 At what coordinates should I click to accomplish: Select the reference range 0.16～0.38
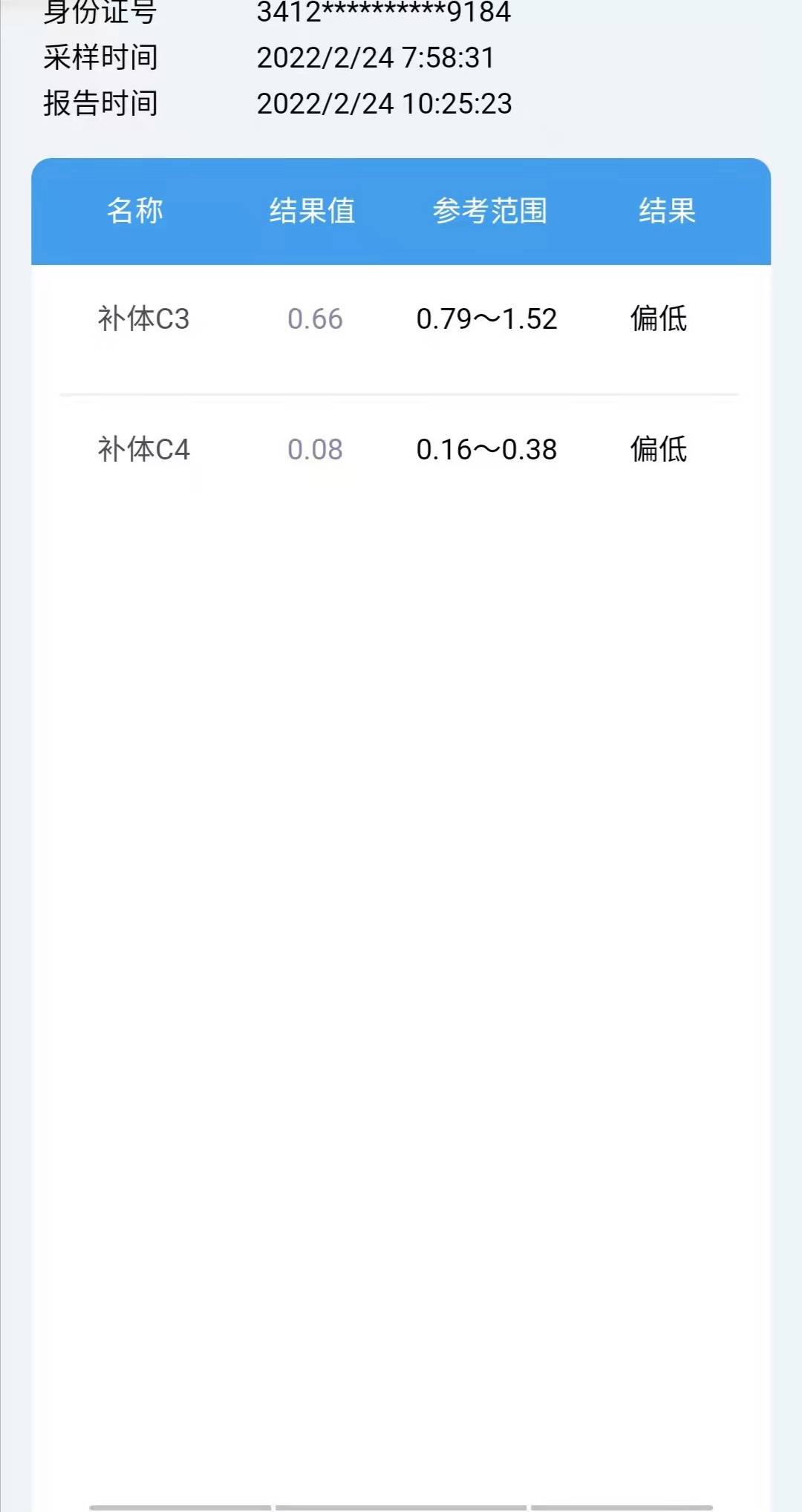pos(486,449)
